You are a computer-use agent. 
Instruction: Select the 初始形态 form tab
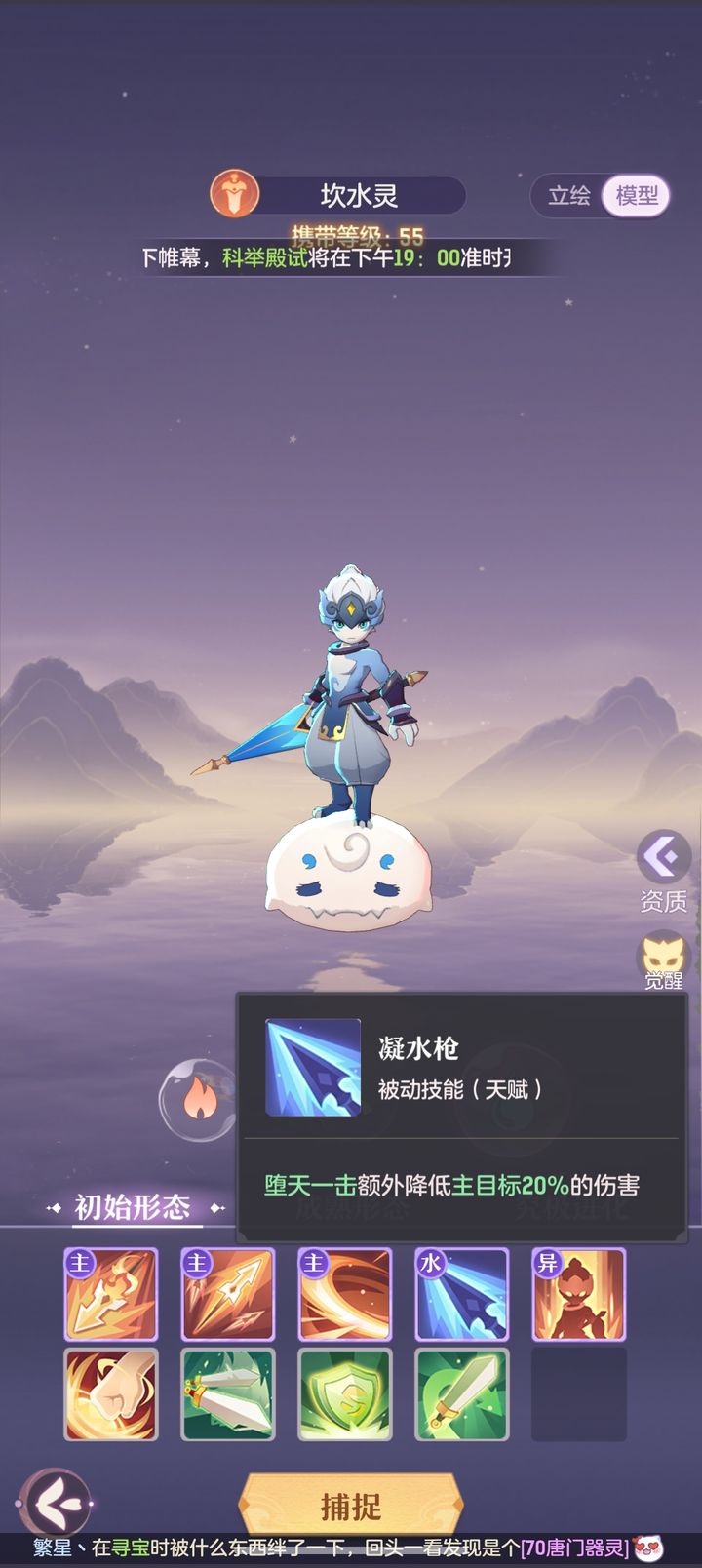133,1207
